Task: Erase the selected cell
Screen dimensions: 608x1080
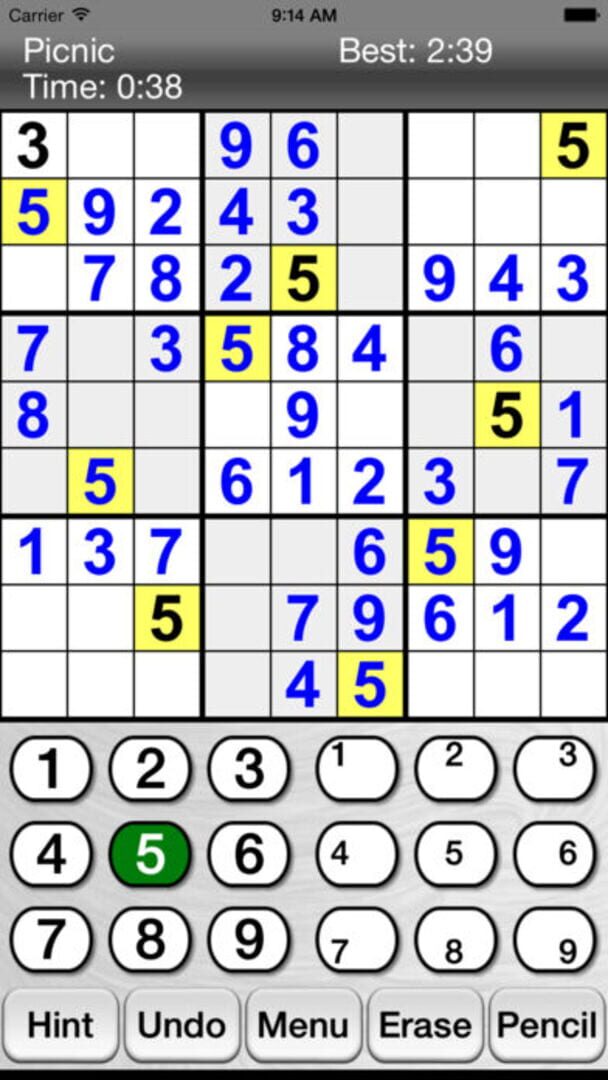Action: pos(424,1025)
